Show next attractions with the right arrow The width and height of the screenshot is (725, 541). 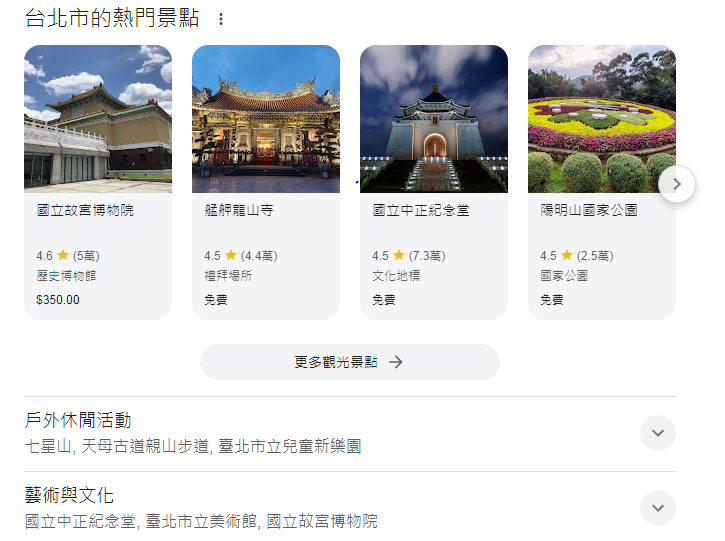677,184
